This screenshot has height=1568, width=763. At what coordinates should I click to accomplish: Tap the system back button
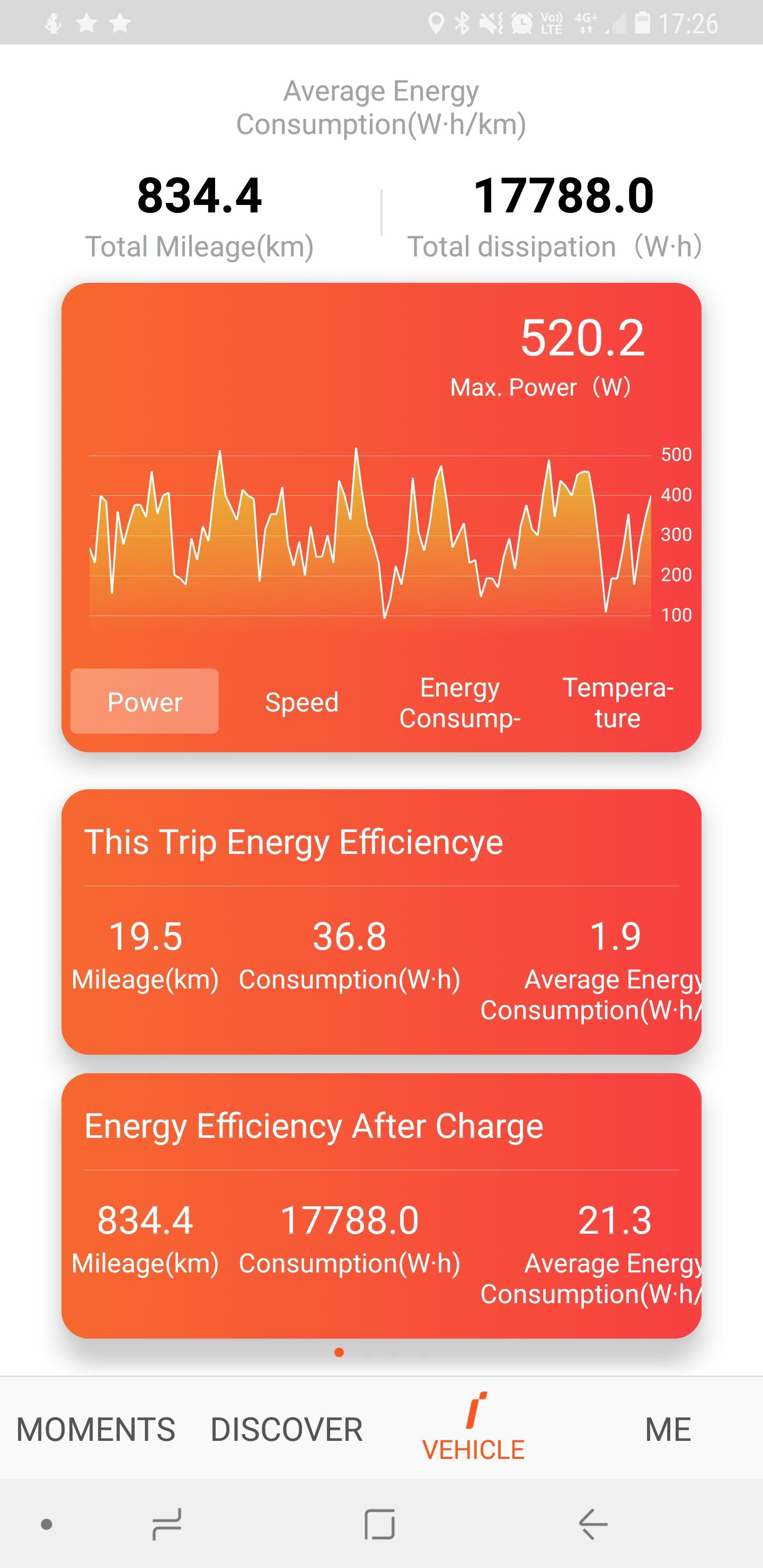592,1525
